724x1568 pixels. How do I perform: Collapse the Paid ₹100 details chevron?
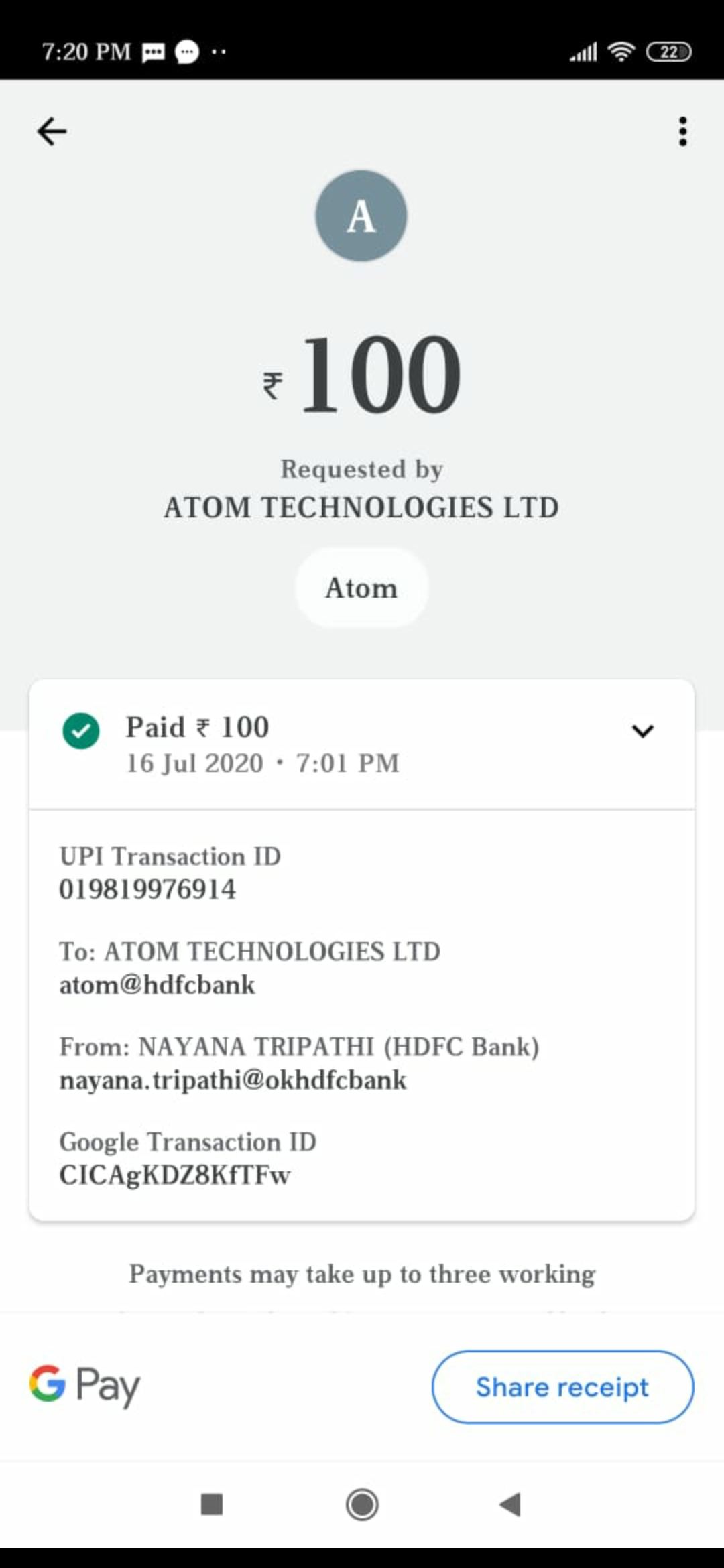coord(642,731)
